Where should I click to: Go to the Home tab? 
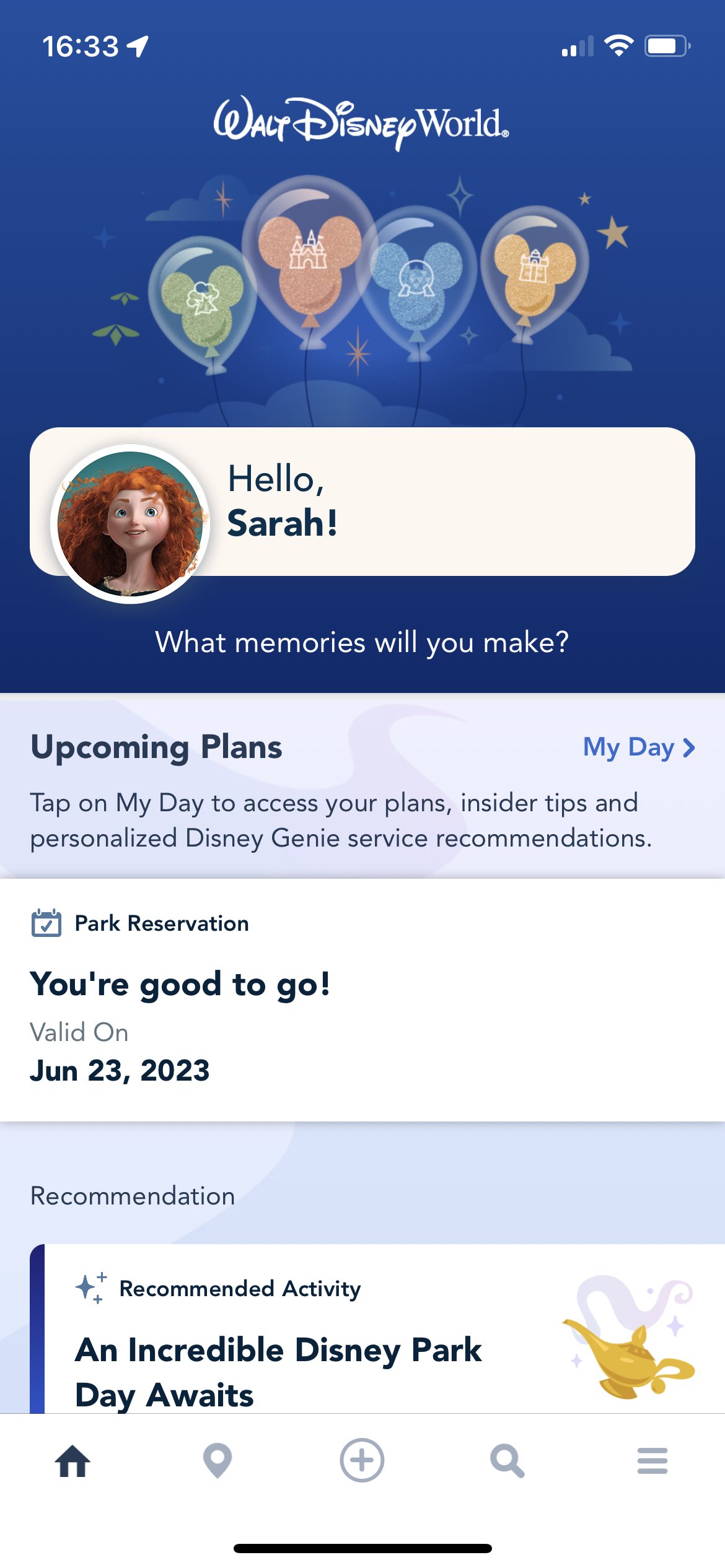pyautogui.click(x=72, y=1461)
